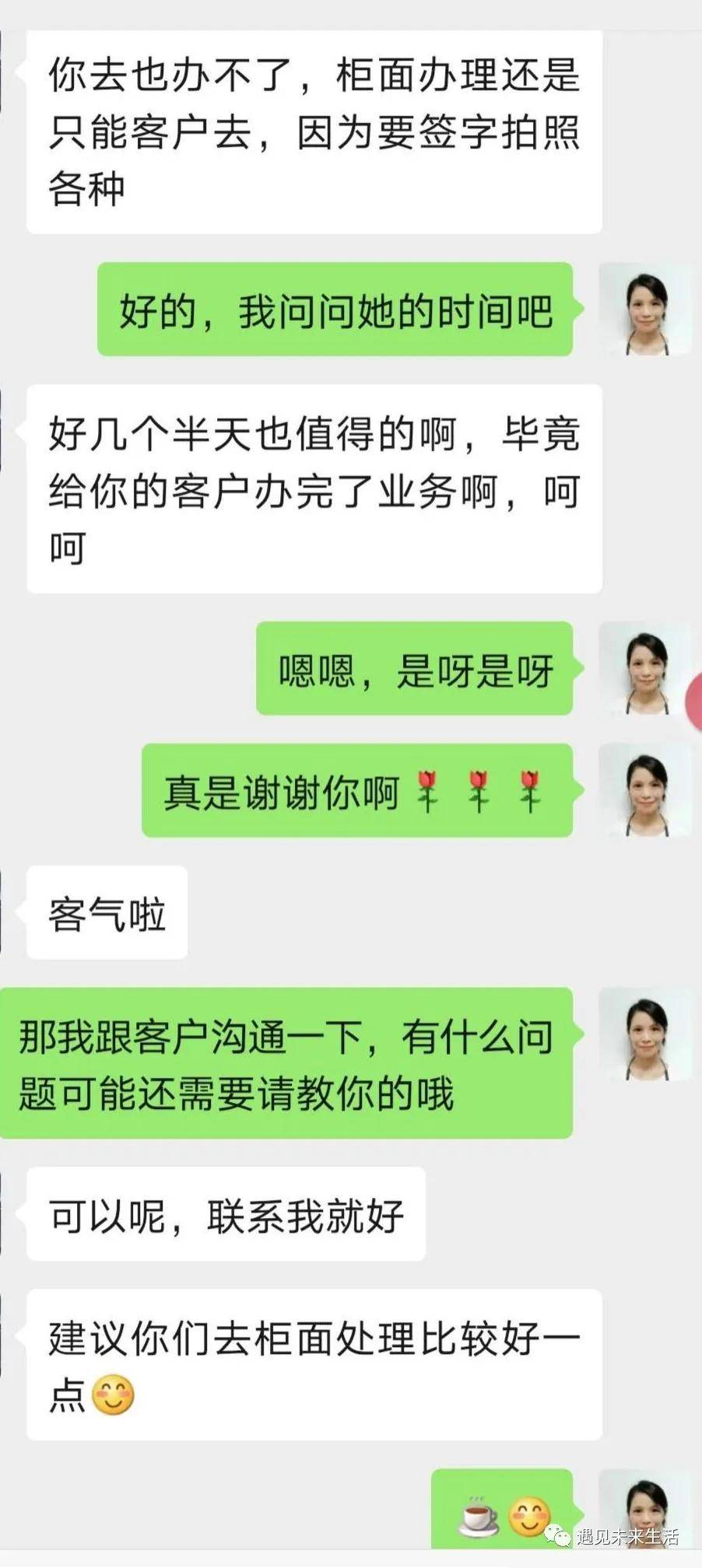
Task: Open sender's avatar beside "好的，我问问她的时间吧"
Action: [x=645, y=310]
